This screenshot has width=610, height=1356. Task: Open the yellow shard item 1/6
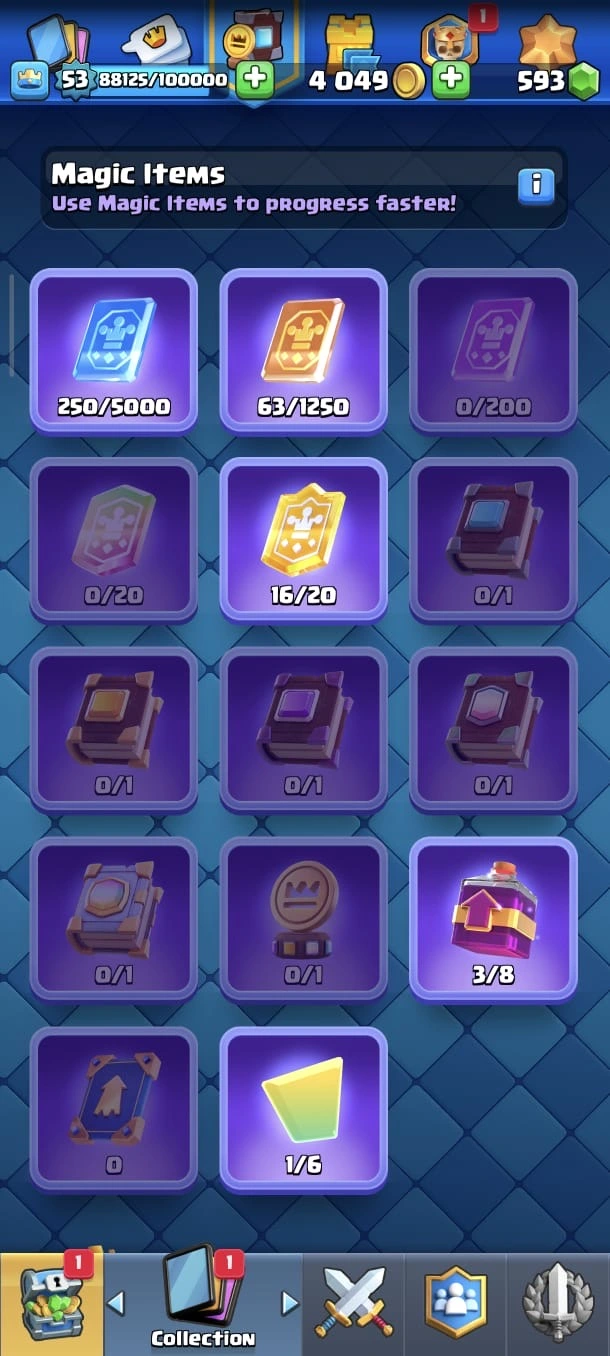[303, 1110]
